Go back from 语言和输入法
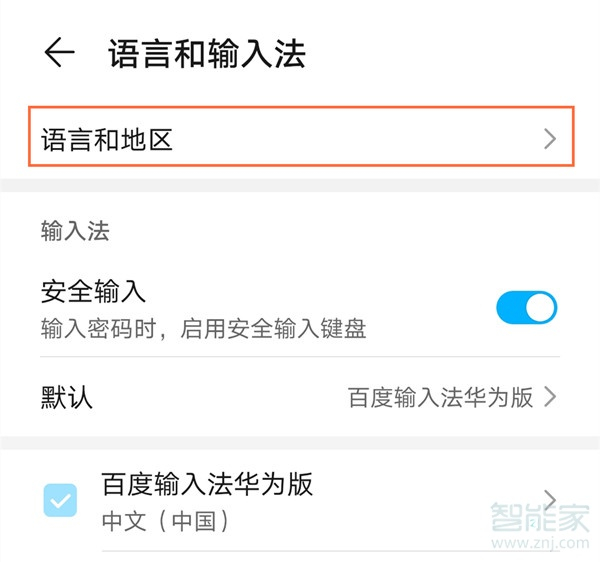Screen dimensions: 600x562 click(60, 54)
